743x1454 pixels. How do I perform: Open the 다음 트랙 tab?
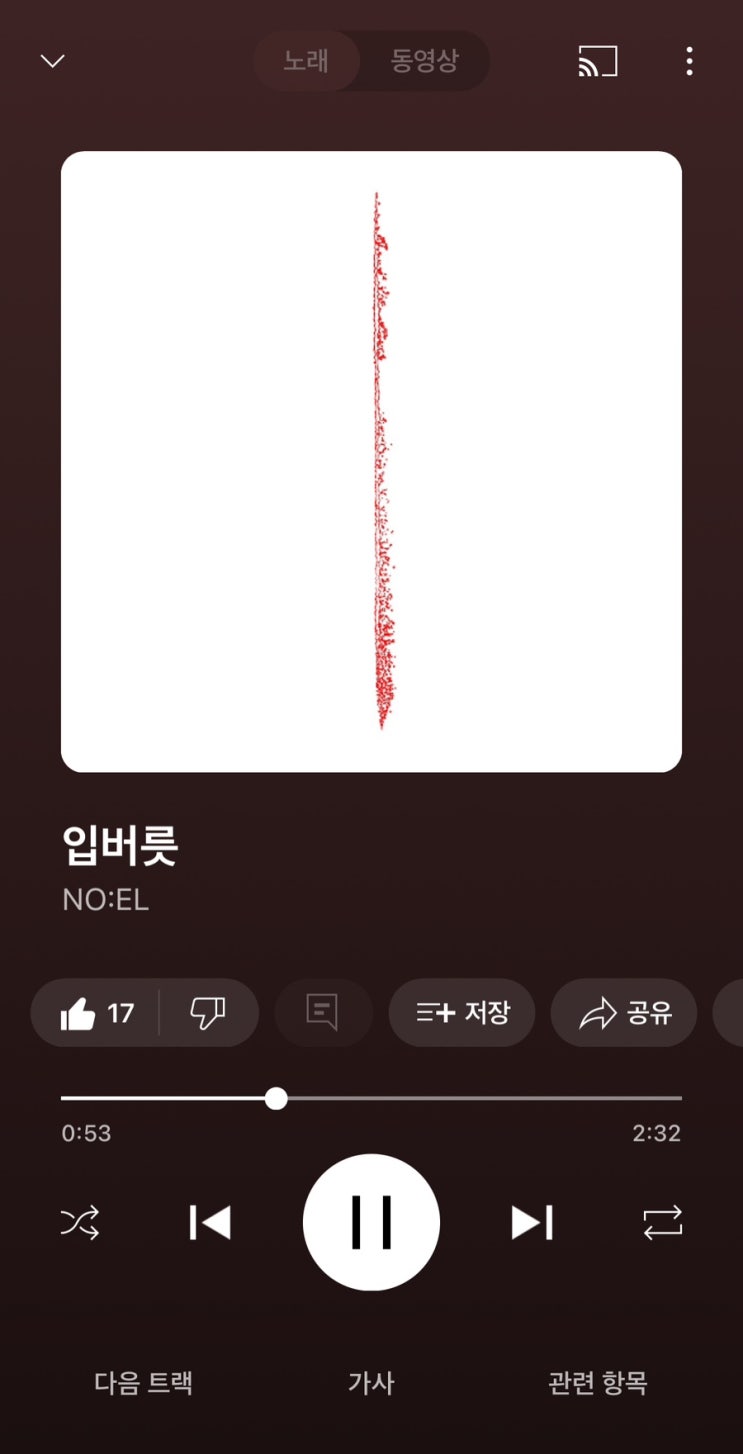[x=144, y=1383]
